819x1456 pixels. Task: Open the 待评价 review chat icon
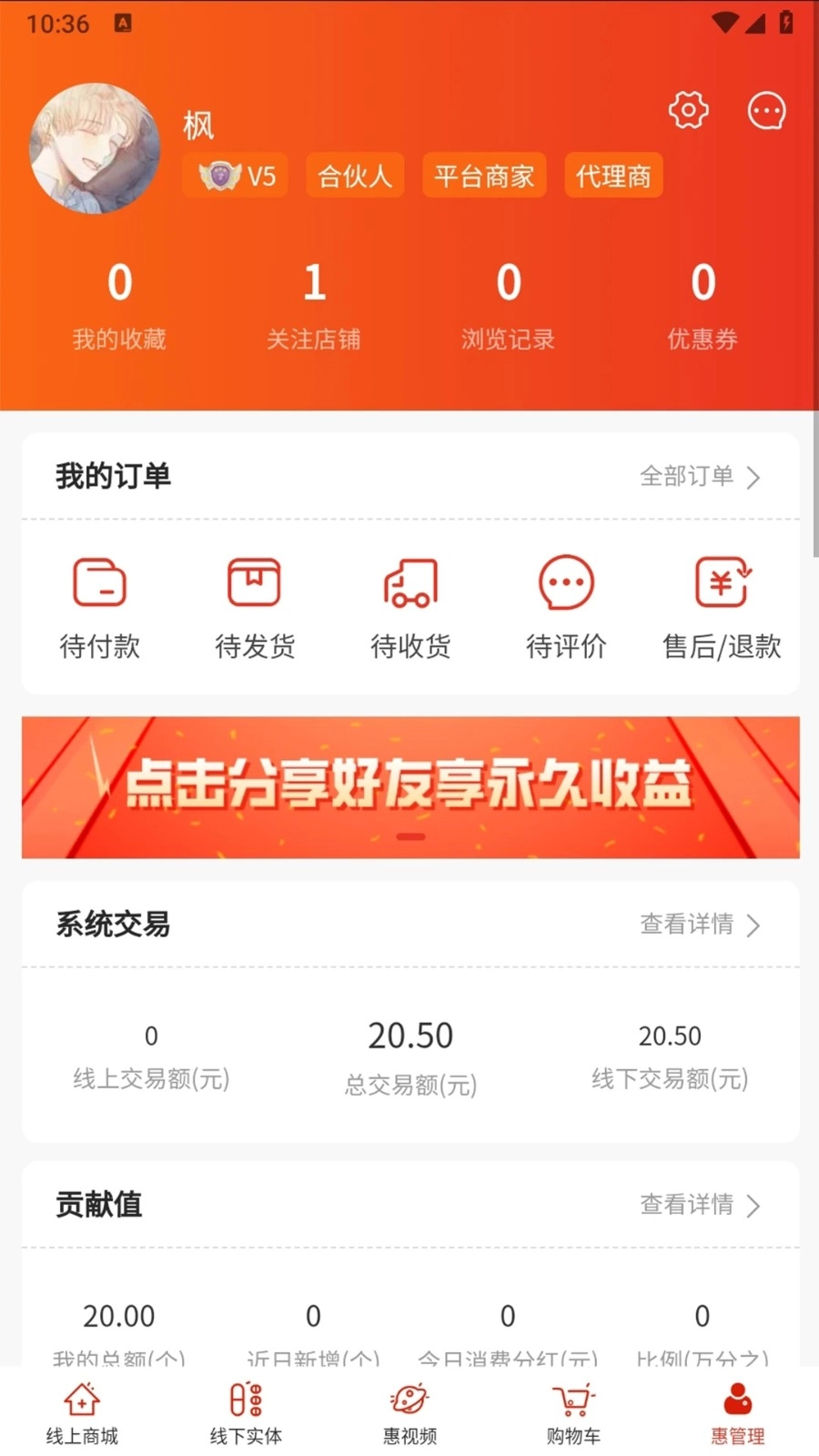coord(565,583)
